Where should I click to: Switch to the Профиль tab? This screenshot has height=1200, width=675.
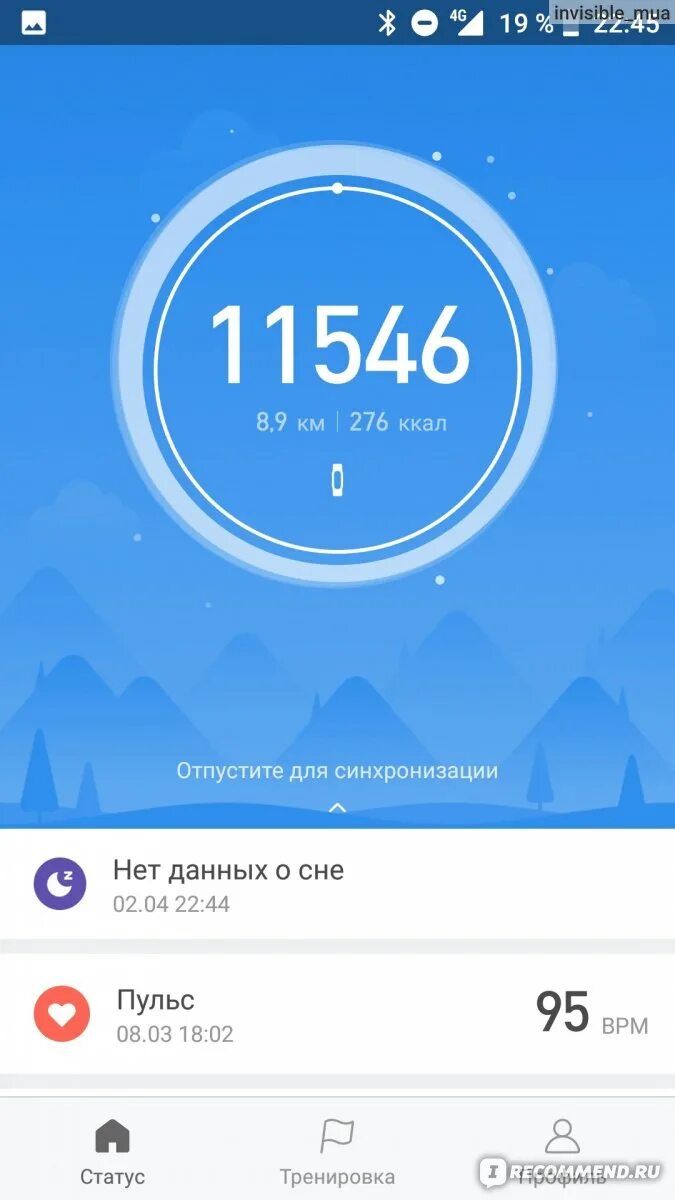[x=562, y=1152]
